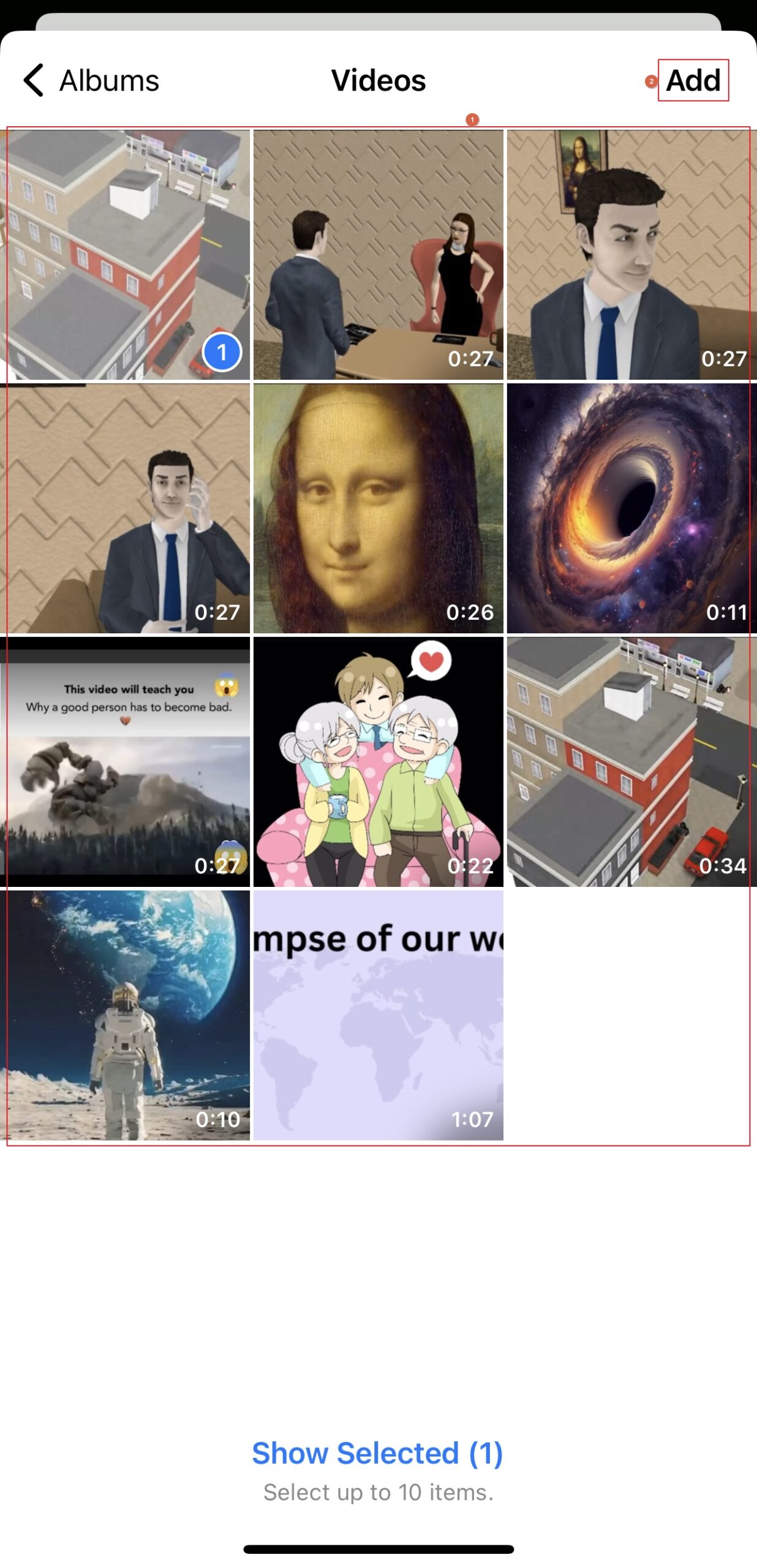
Task: Select the man with Mona Lisa frame video
Action: coord(631,254)
